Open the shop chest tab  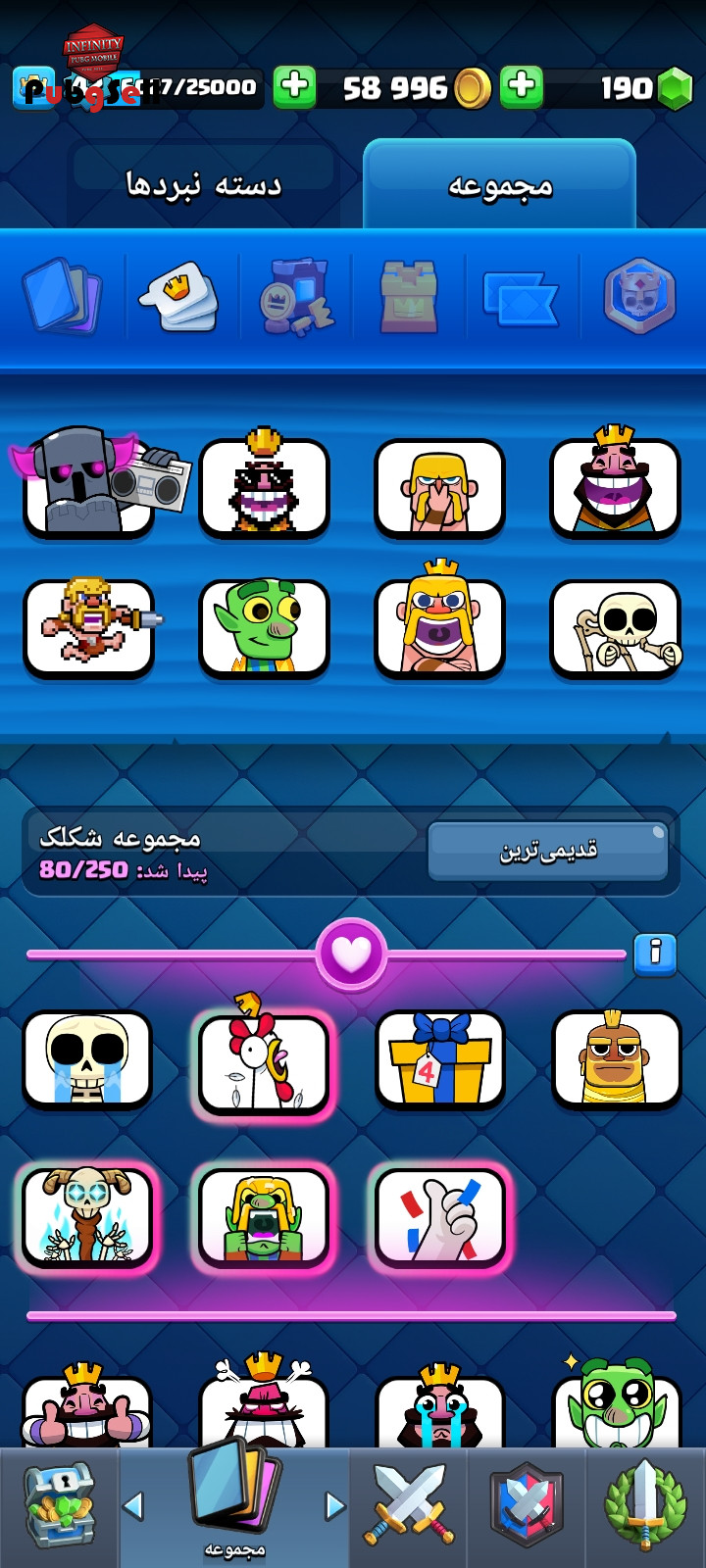click(60, 1506)
